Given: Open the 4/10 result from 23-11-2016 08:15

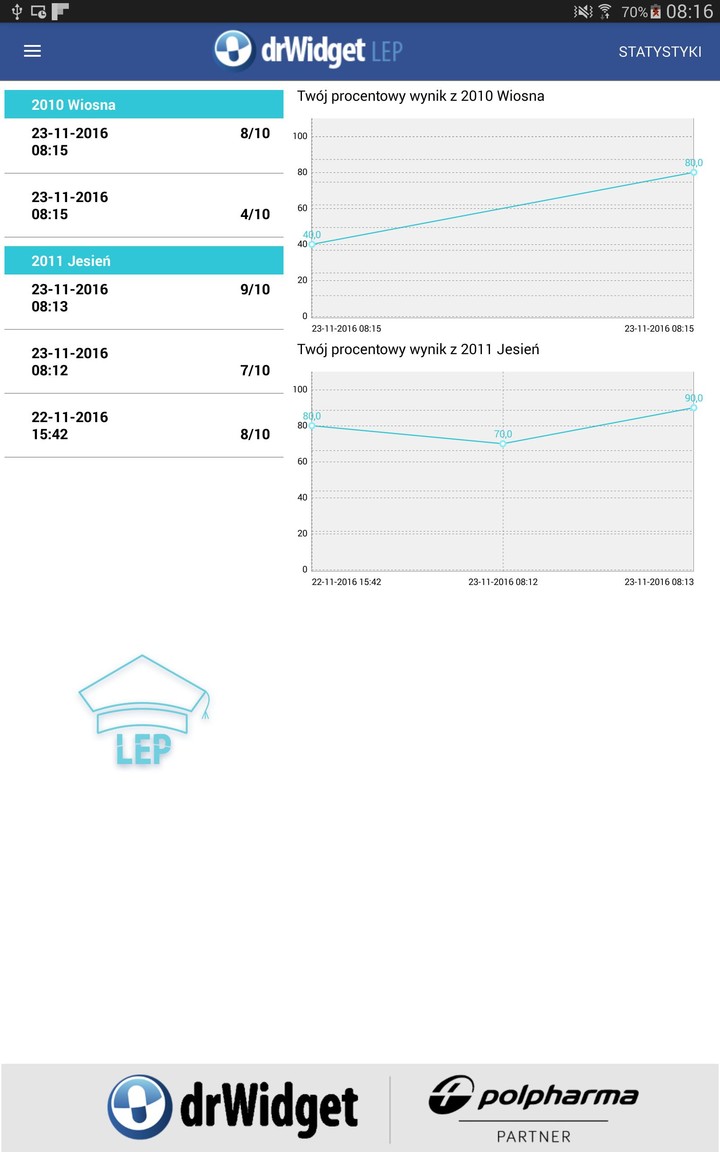Looking at the screenshot, I should [x=143, y=205].
